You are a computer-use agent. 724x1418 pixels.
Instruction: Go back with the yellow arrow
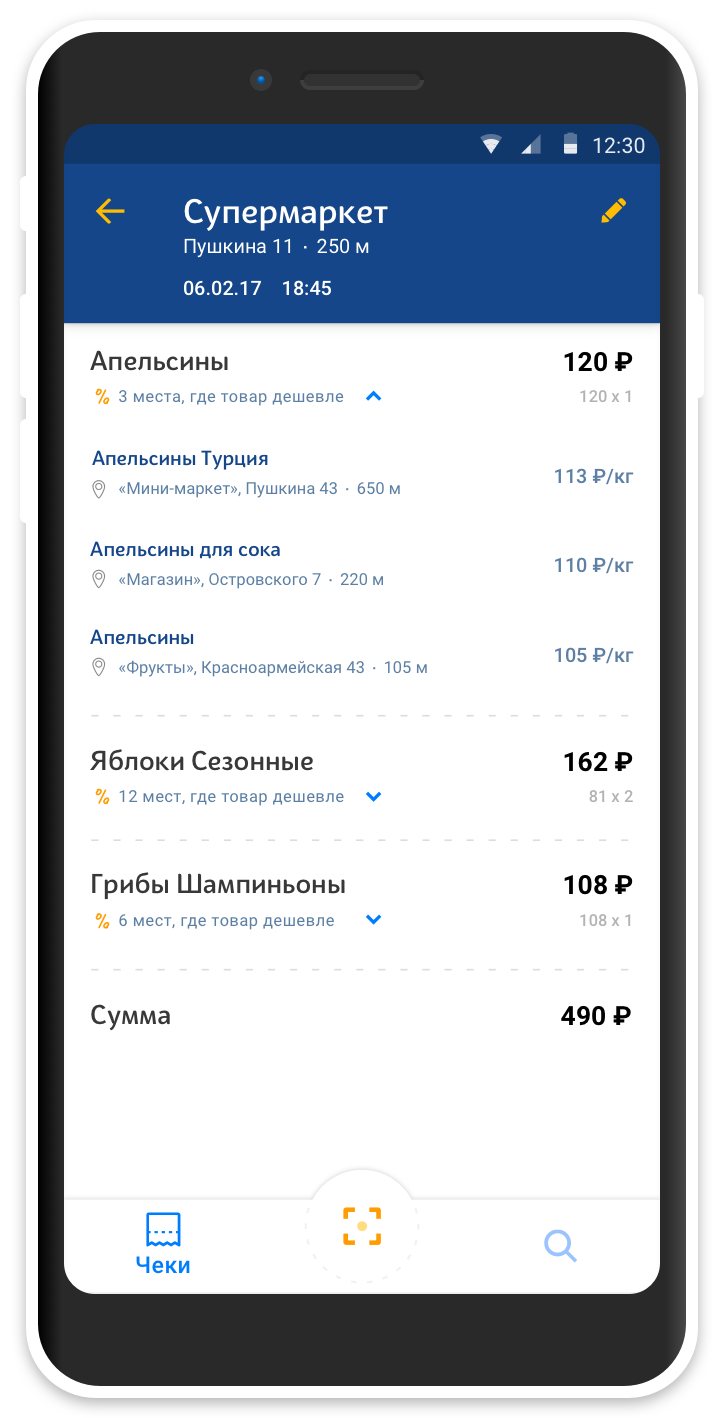(x=110, y=211)
